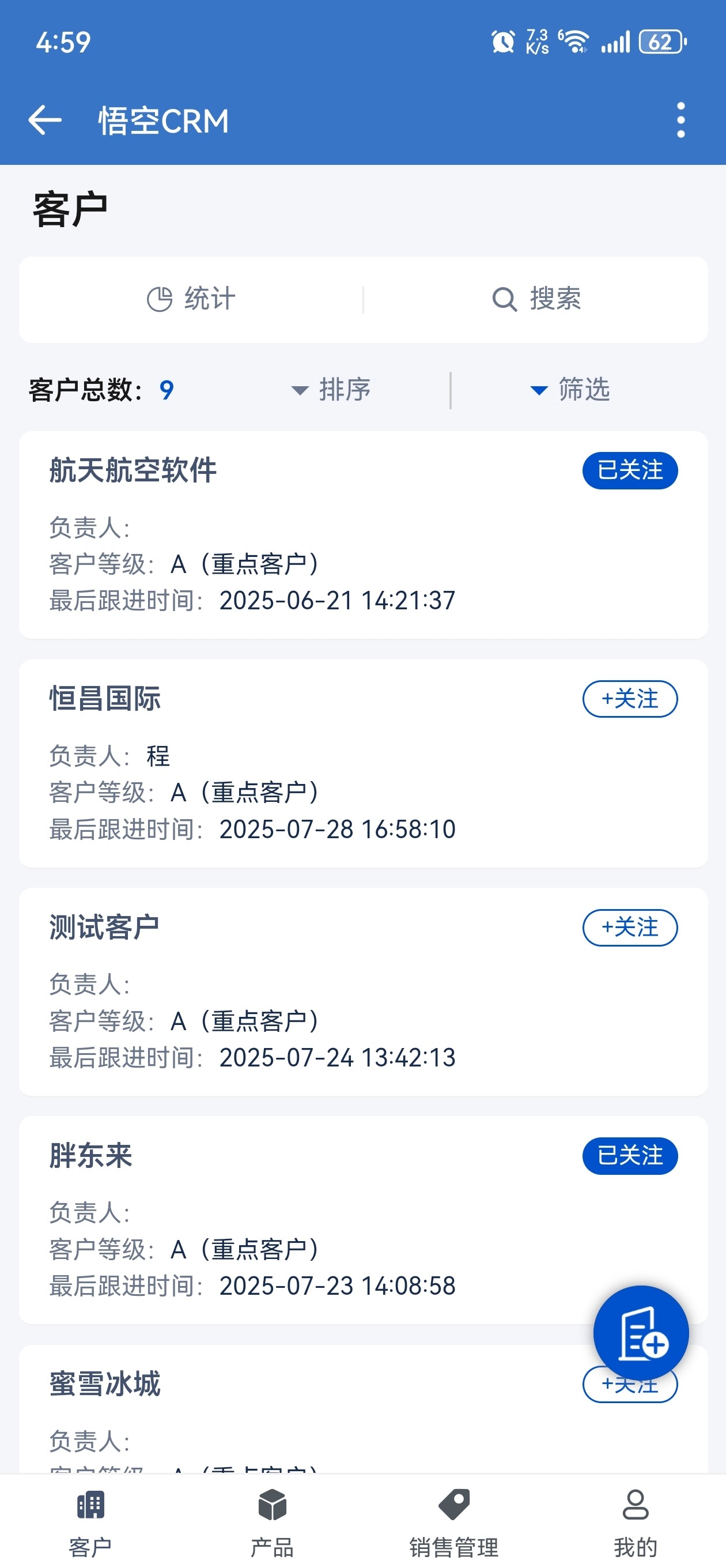Unfollow 胖东来 via 已关注 button
Viewport: 726px width, 1568px height.
pyautogui.click(x=630, y=1156)
